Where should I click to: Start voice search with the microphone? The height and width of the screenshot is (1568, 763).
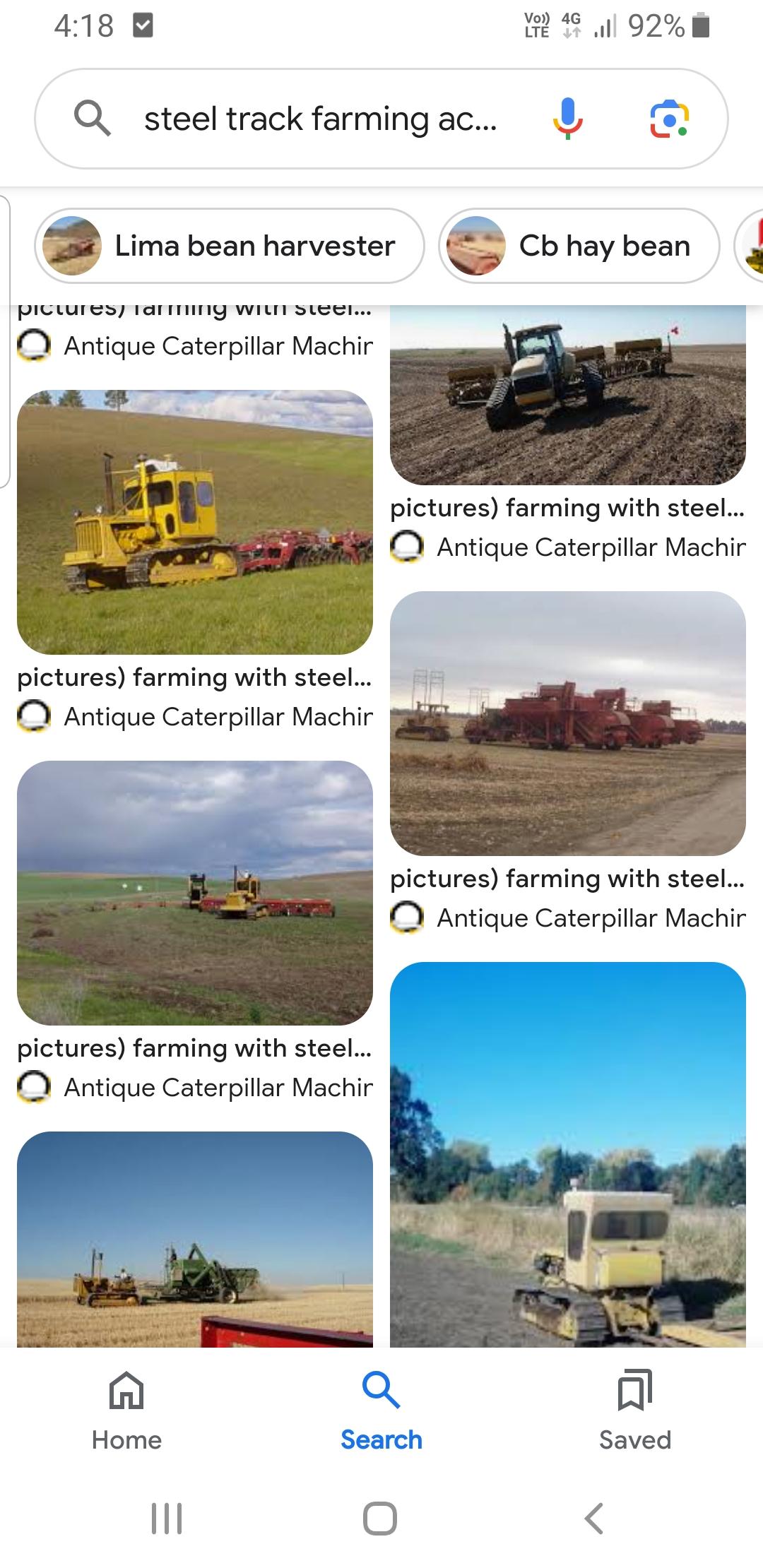pos(567,119)
